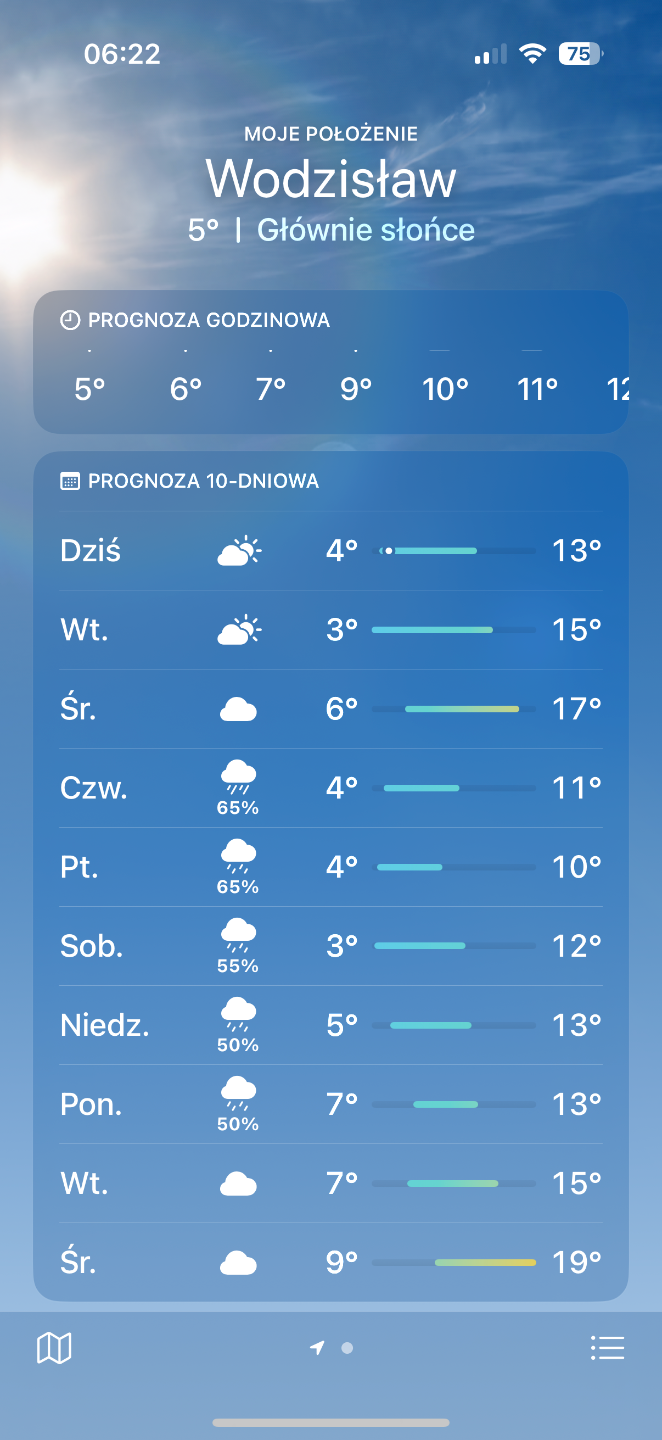Select the Sob. forecast row
662x1440 pixels.
pos(331,946)
